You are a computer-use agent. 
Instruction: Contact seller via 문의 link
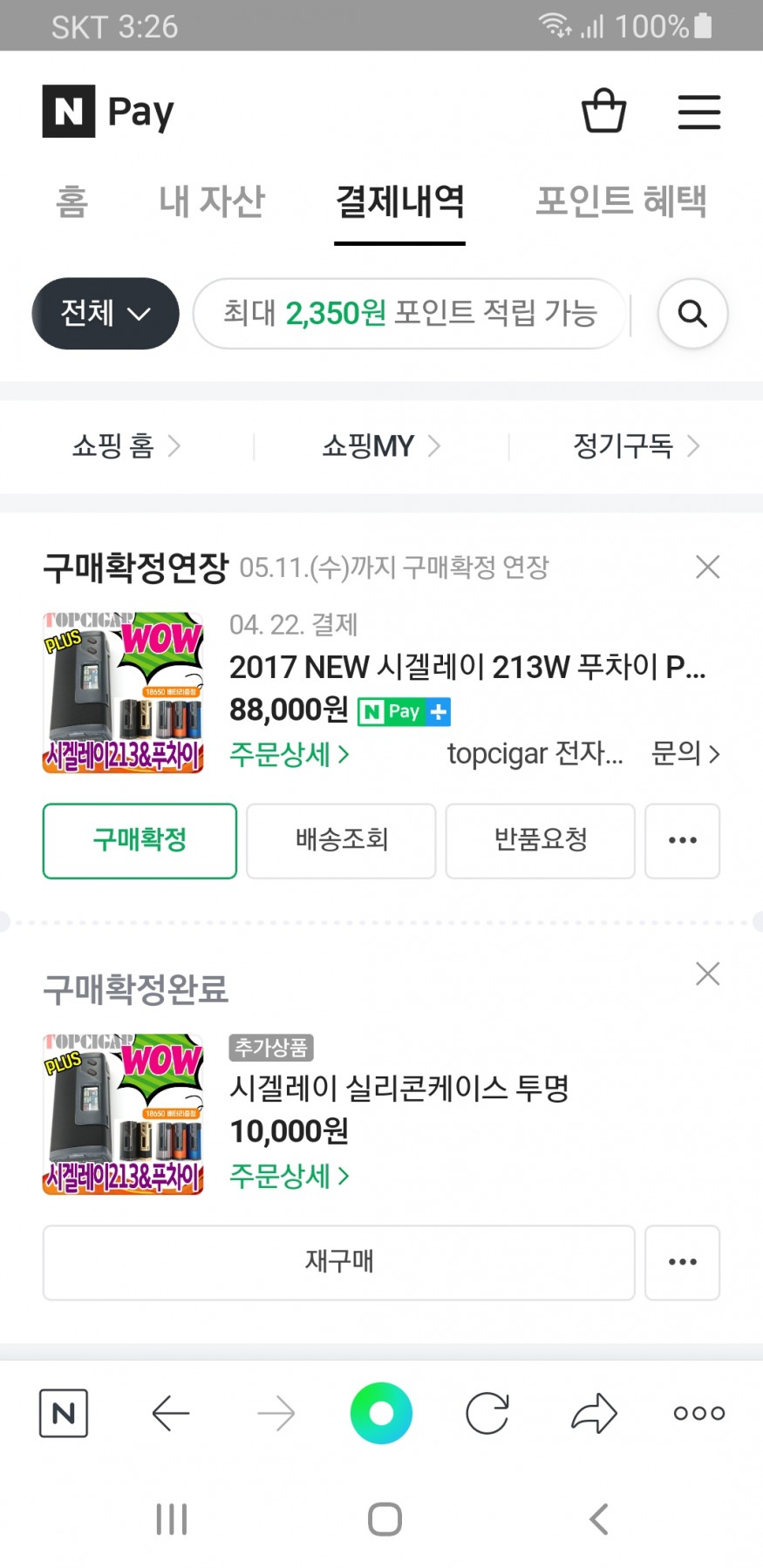click(x=685, y=753)
